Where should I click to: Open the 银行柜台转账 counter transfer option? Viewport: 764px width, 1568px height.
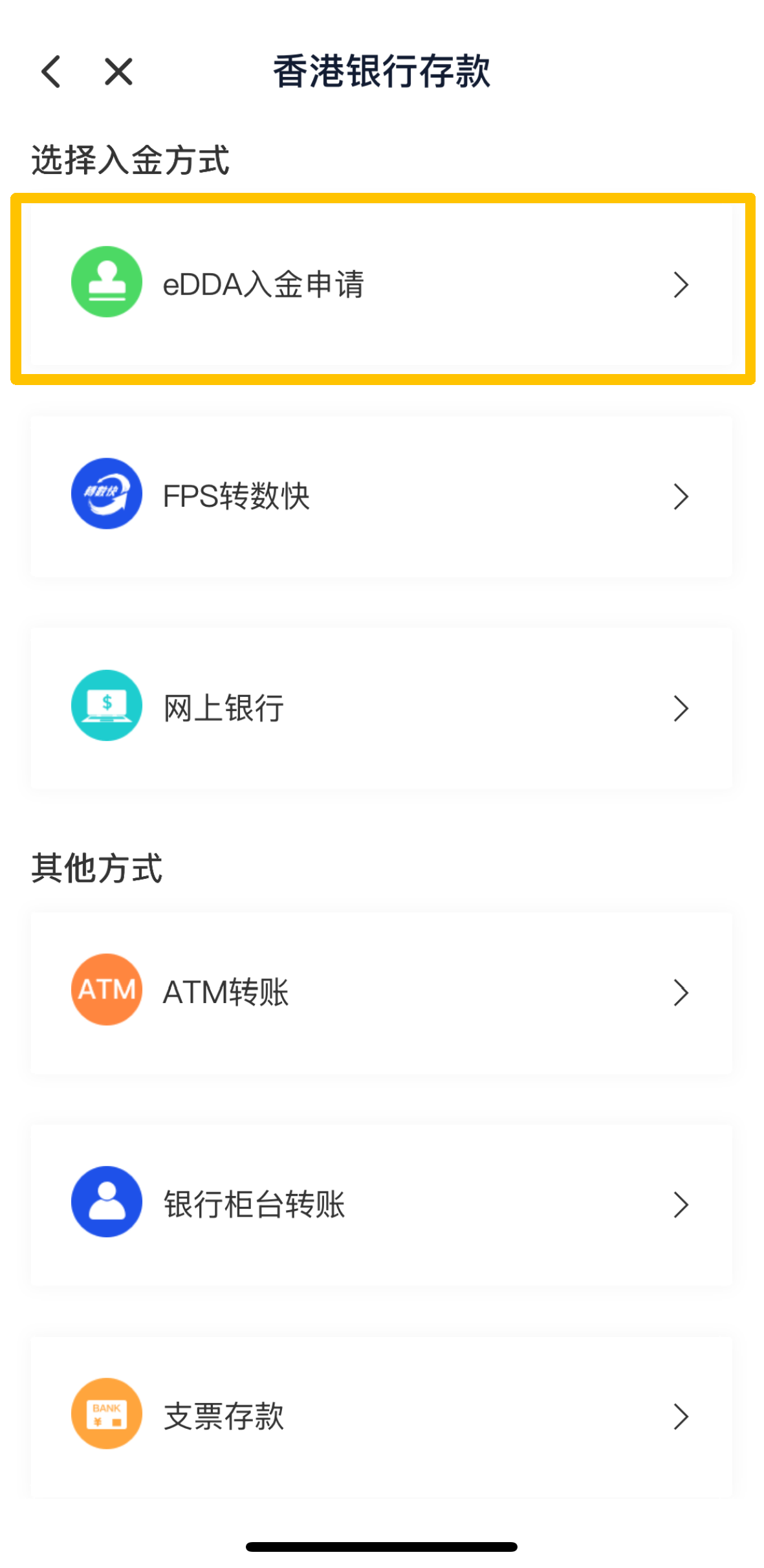pyautogui.click(x=382, y=1204)
